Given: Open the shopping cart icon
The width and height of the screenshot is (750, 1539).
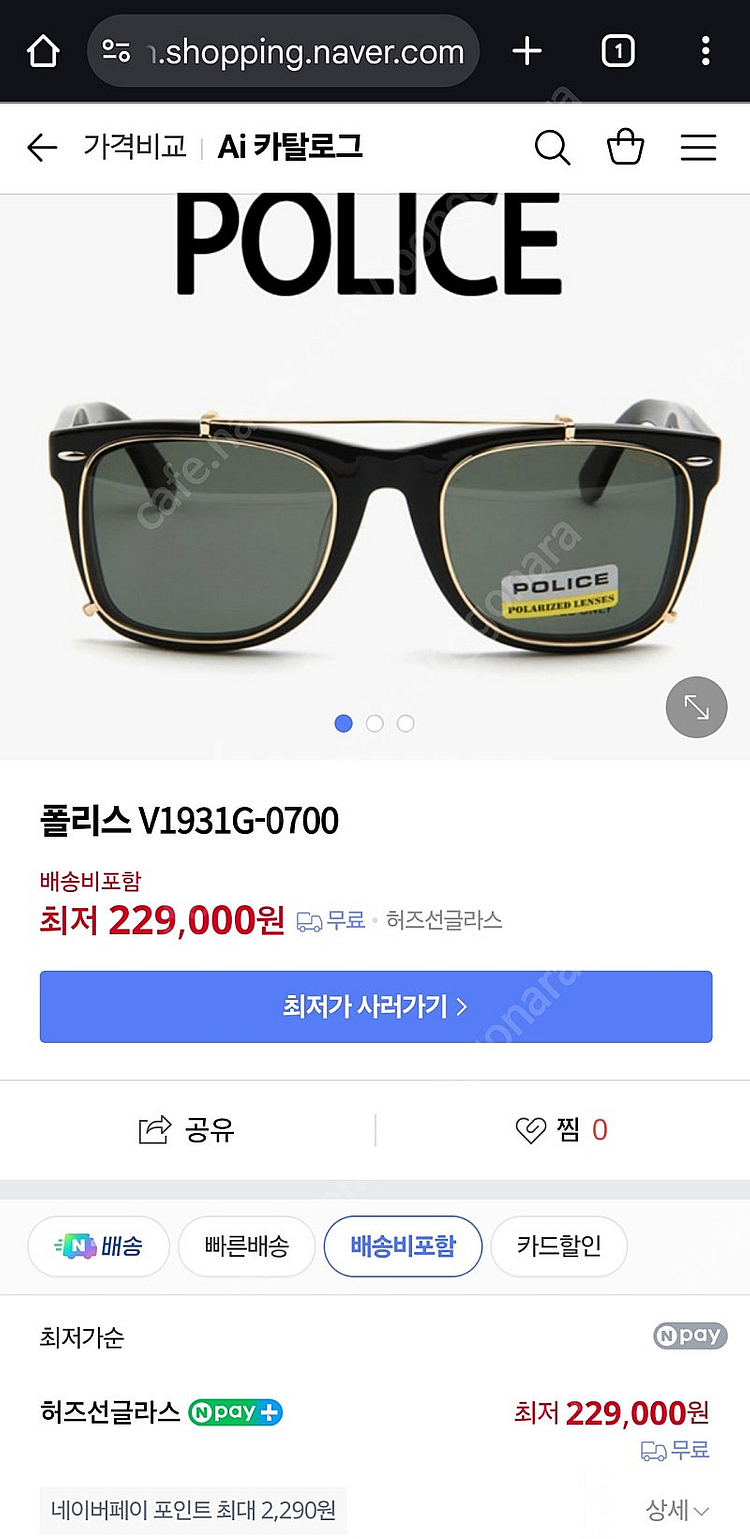Looking at the screenshot, I should point(625,147).
